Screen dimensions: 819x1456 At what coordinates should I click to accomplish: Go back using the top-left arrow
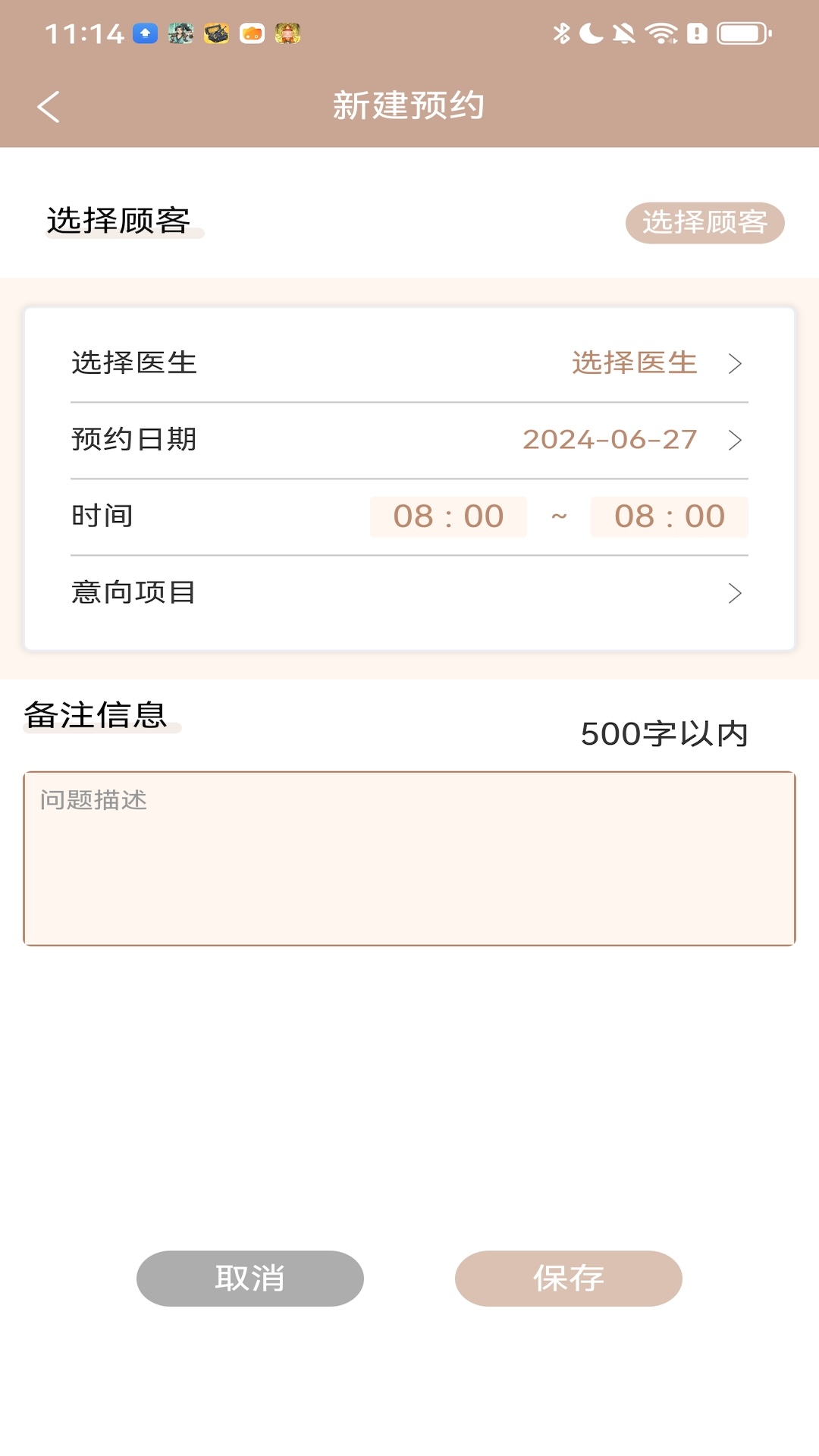tap(49, 106)
